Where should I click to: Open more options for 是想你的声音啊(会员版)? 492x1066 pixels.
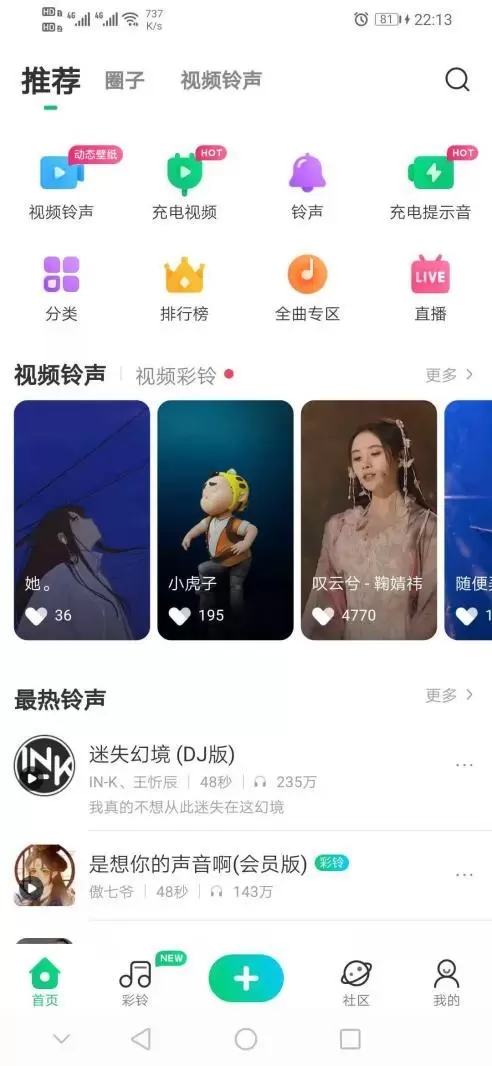[464, 874]
